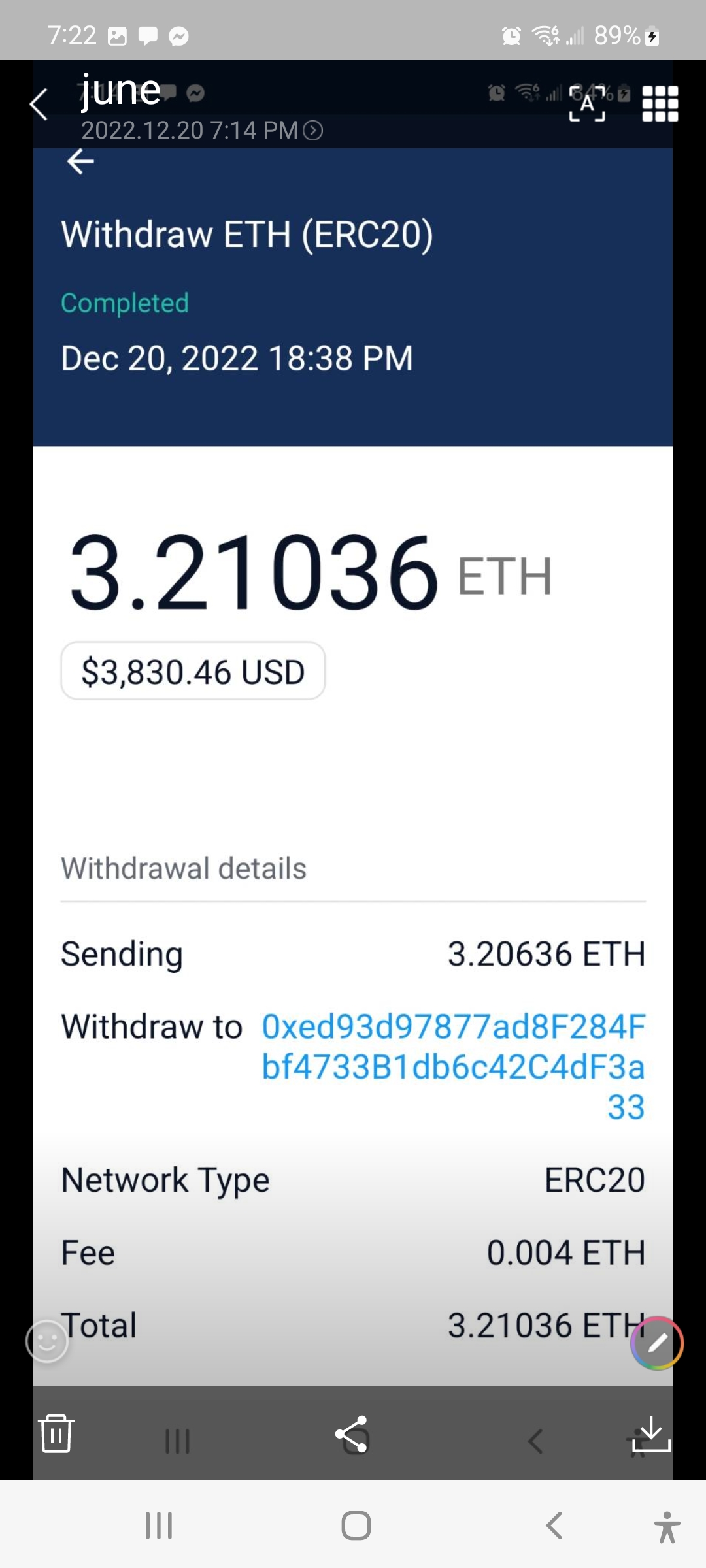Open the accessibility shortcut button
Image resolution: width=706 pixels, height=1568 pixels.
tap(666, 1527)
